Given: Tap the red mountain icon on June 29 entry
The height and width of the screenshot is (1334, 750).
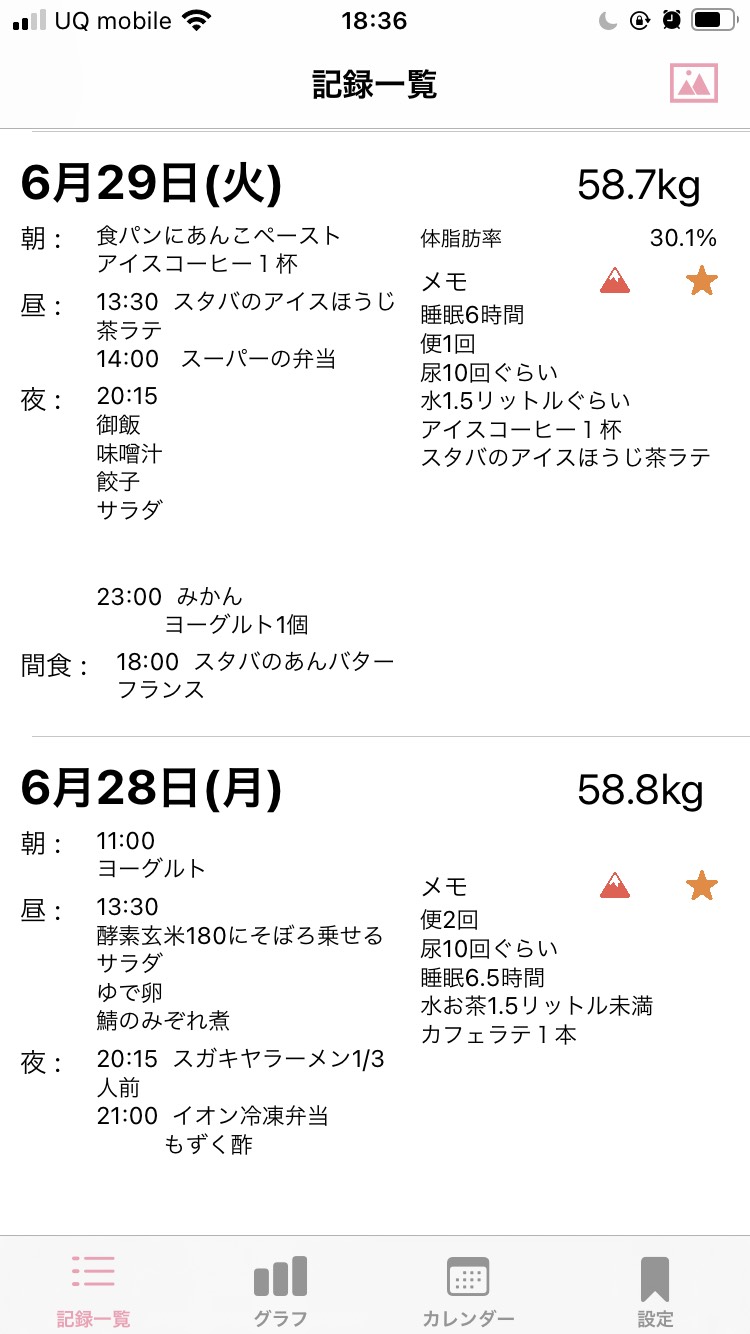Looking at the screenshot, I should coord(615,281).
